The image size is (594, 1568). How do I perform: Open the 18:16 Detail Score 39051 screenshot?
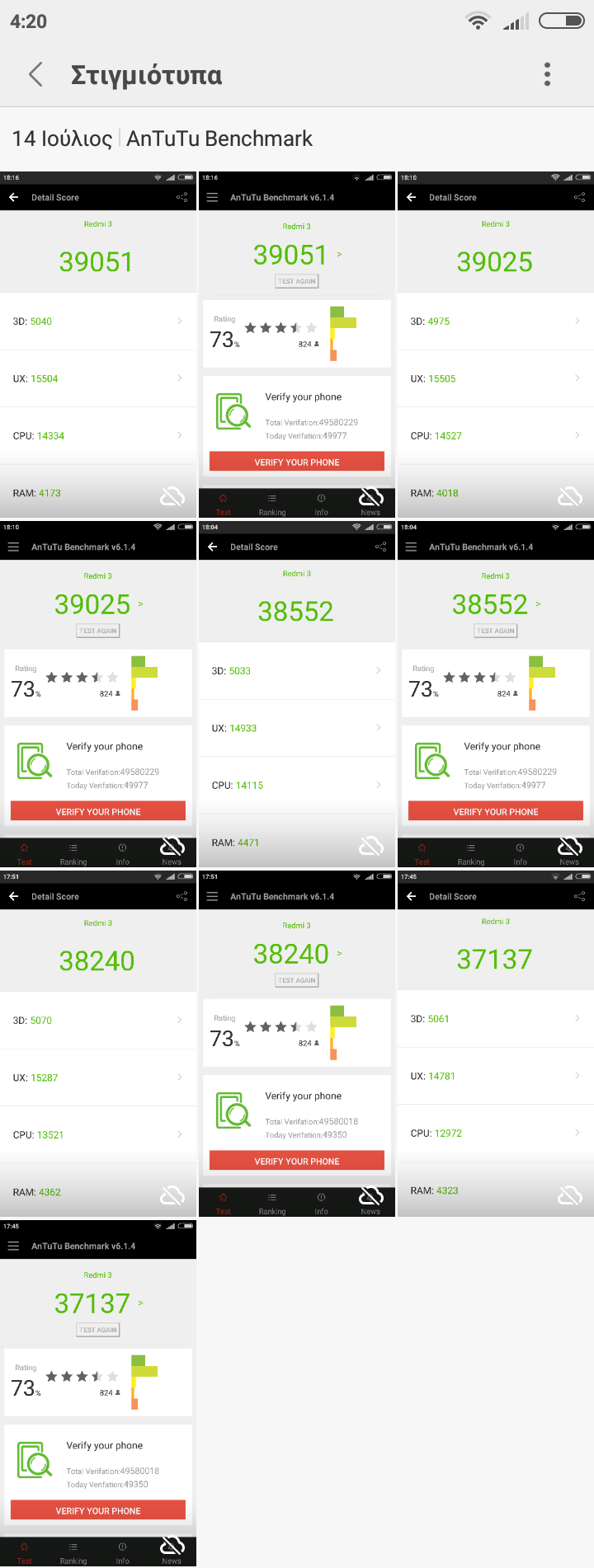[x=98, y=345]
